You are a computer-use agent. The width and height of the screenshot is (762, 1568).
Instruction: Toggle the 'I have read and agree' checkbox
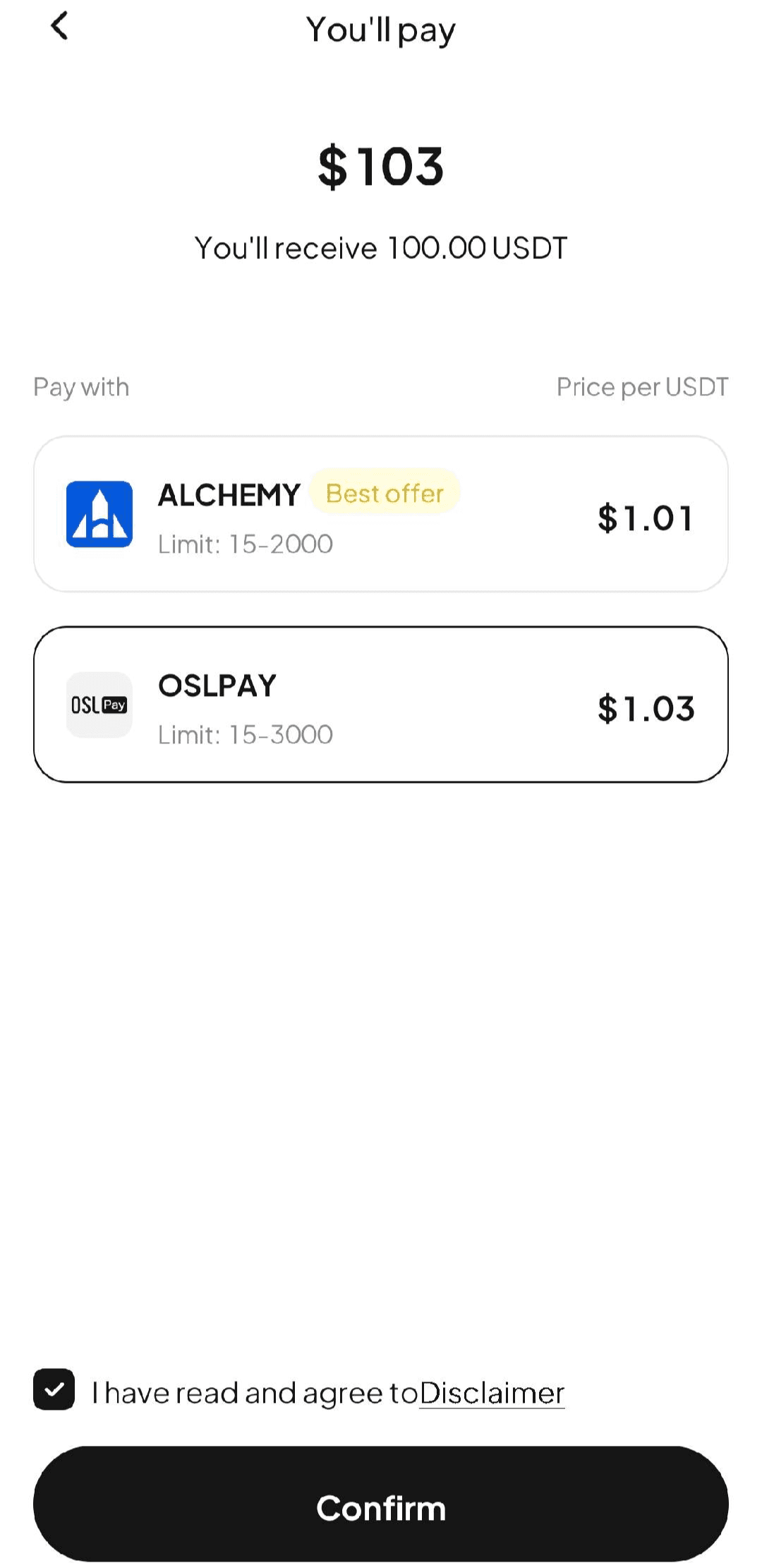pos(54,1392)
